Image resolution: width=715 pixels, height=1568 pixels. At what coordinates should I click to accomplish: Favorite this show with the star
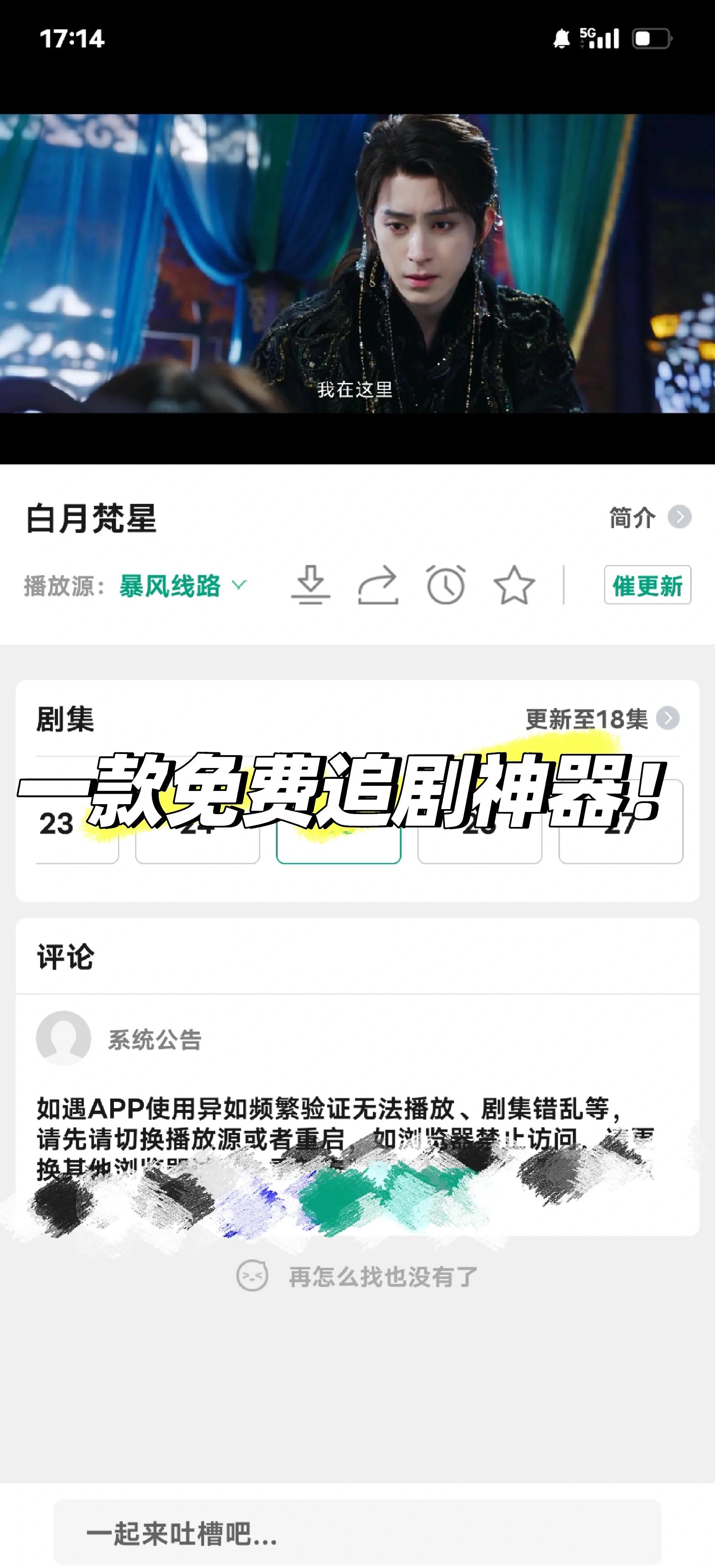click(x=514, y=585)
